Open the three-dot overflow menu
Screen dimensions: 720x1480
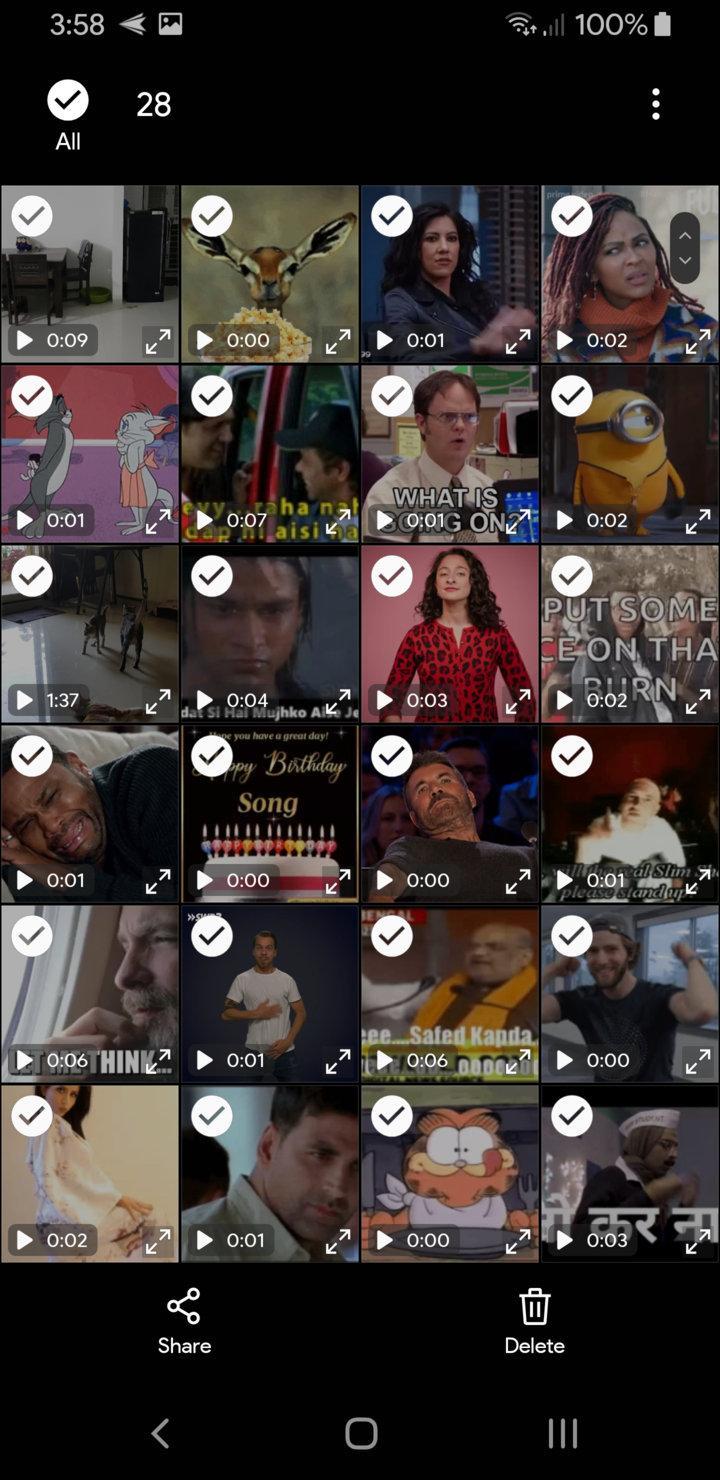tap(656, 104)
